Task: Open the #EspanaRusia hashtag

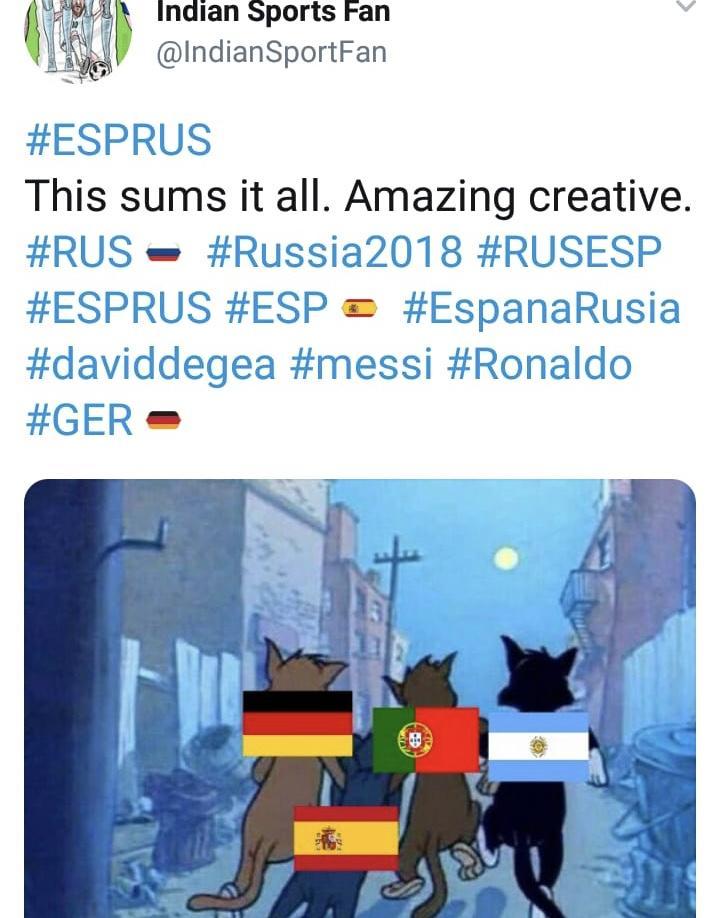Action: pyautogui.click(x=541, y=308)
